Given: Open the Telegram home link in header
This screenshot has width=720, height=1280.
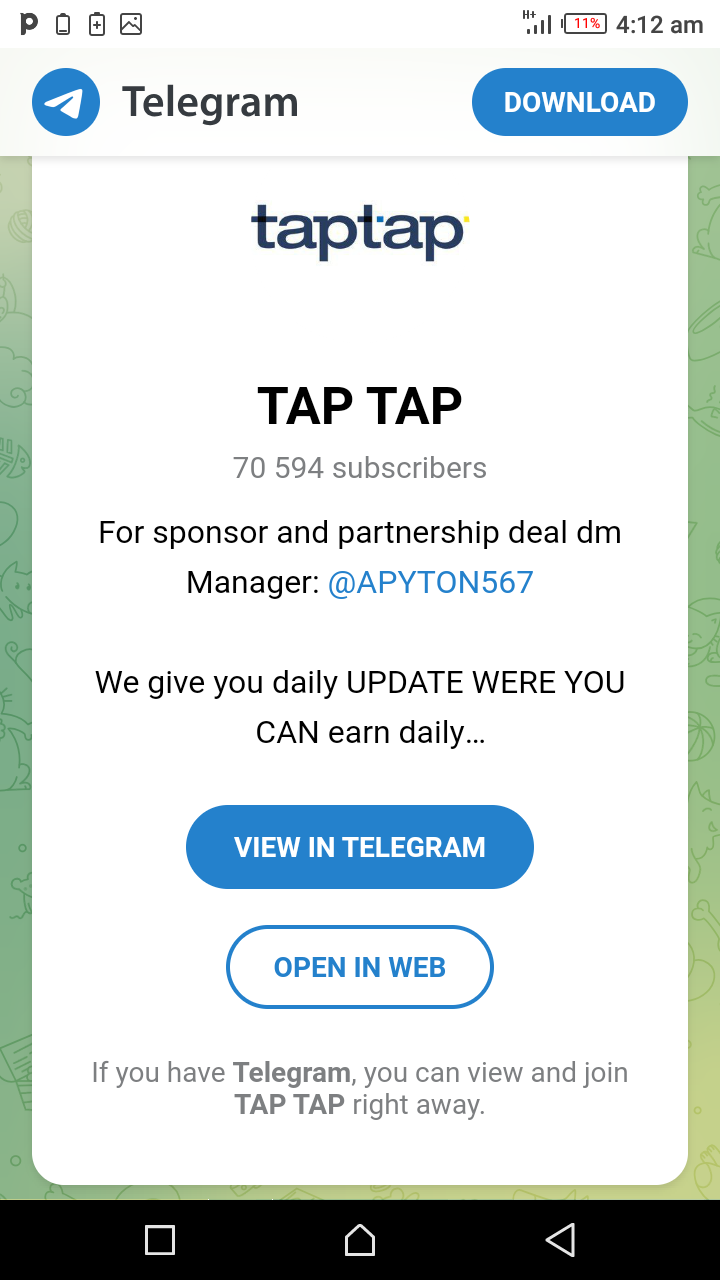Looking at the screenshot, I should (x=166, y=102).
